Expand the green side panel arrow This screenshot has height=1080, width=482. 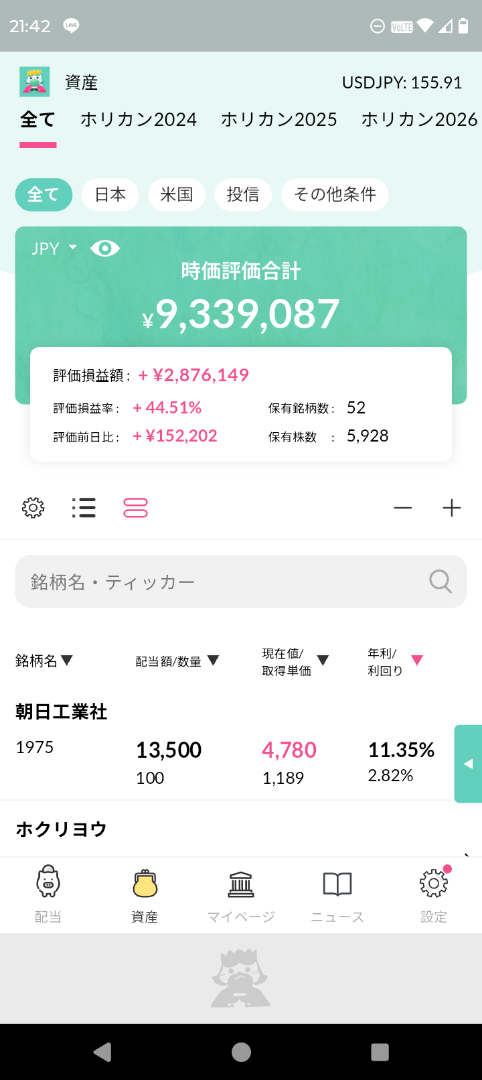click(x=468, y=763)
